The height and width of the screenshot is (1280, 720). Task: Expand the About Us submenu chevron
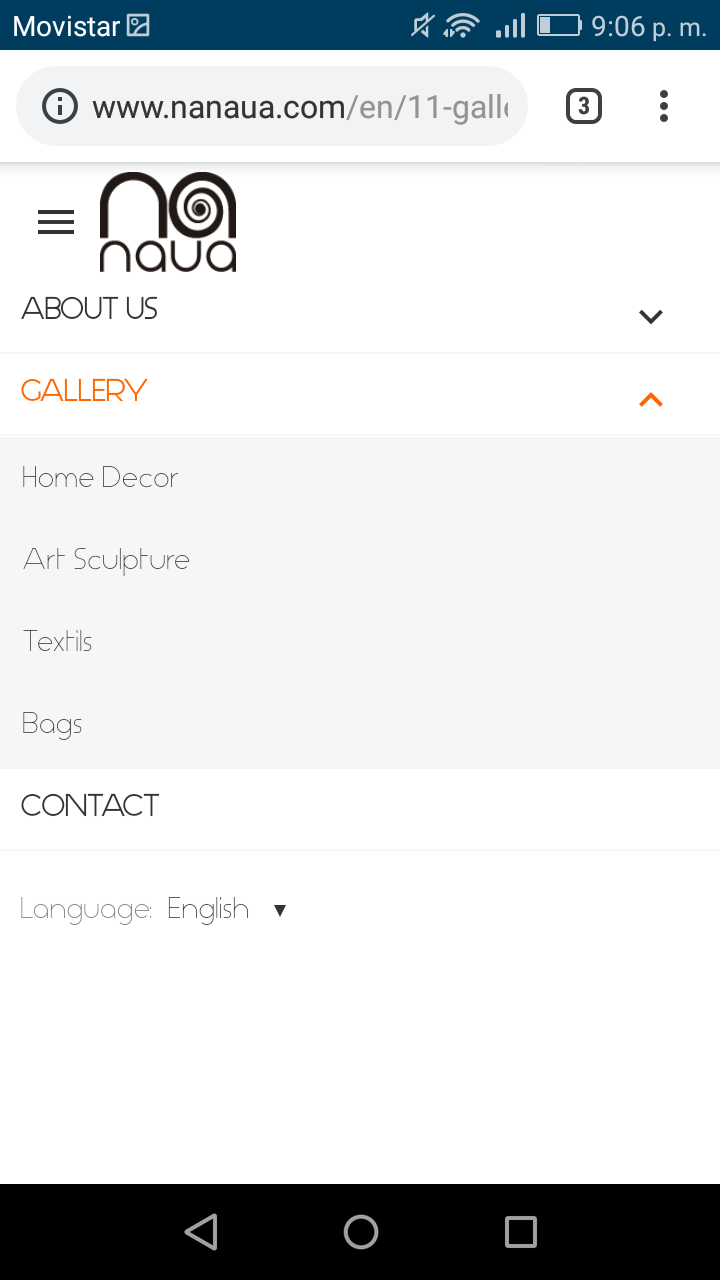pyautogui.click(x=651, y=316)
